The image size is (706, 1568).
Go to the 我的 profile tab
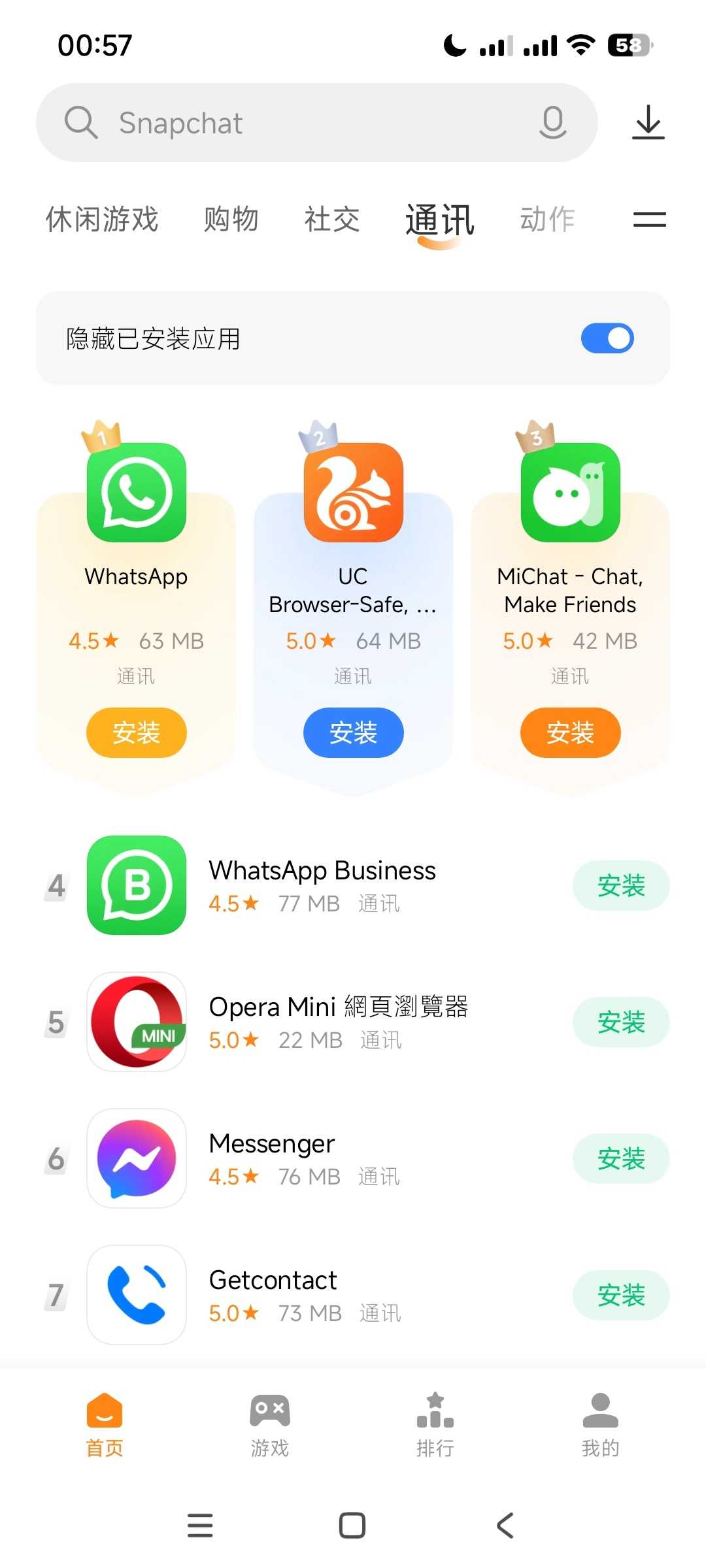click(x=600, y=1425)
